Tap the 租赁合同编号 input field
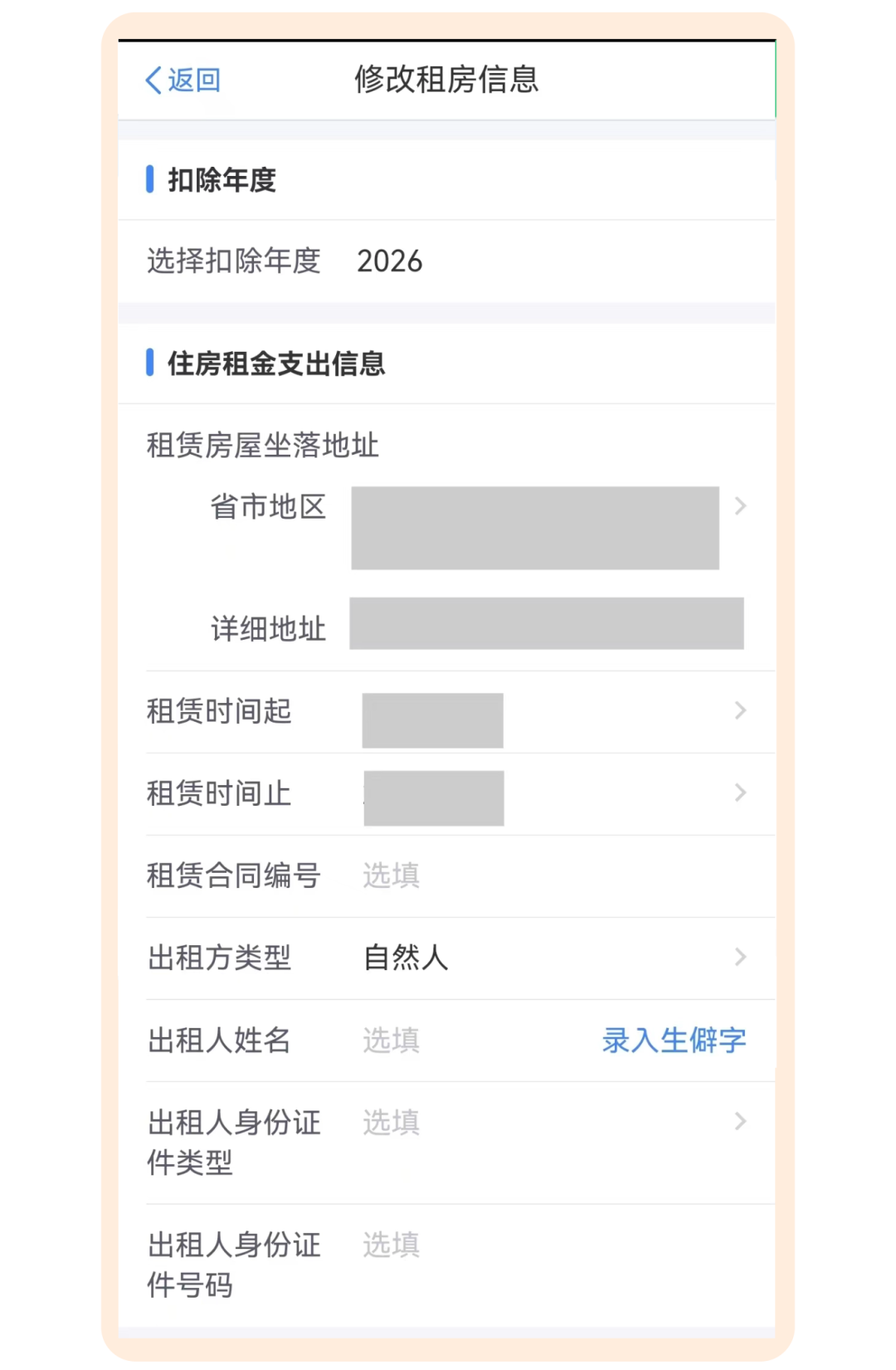896x1370 pixels. pyautogui.click(x=548, y=875)
